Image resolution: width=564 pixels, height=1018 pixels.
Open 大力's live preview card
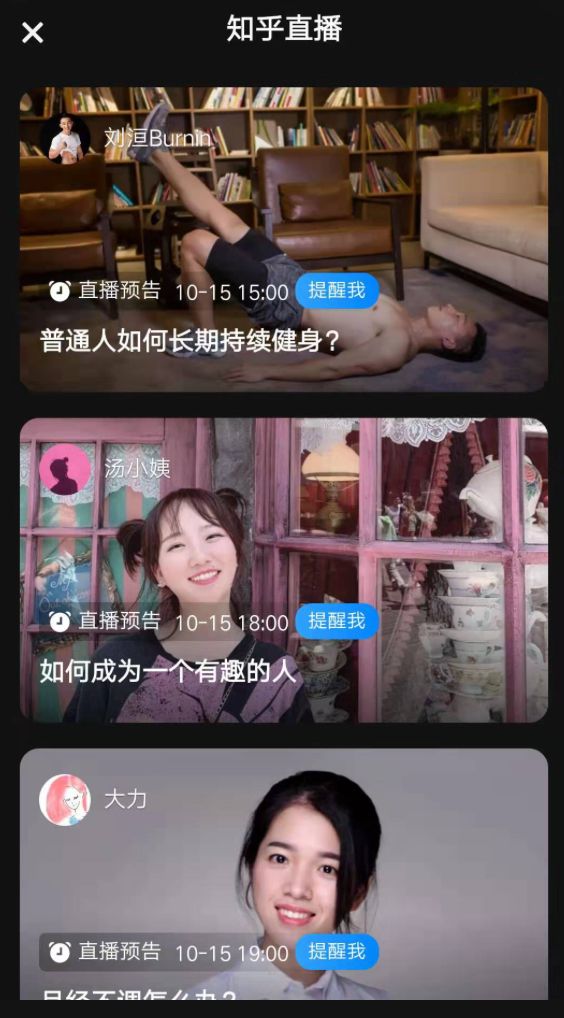point(284,874)
